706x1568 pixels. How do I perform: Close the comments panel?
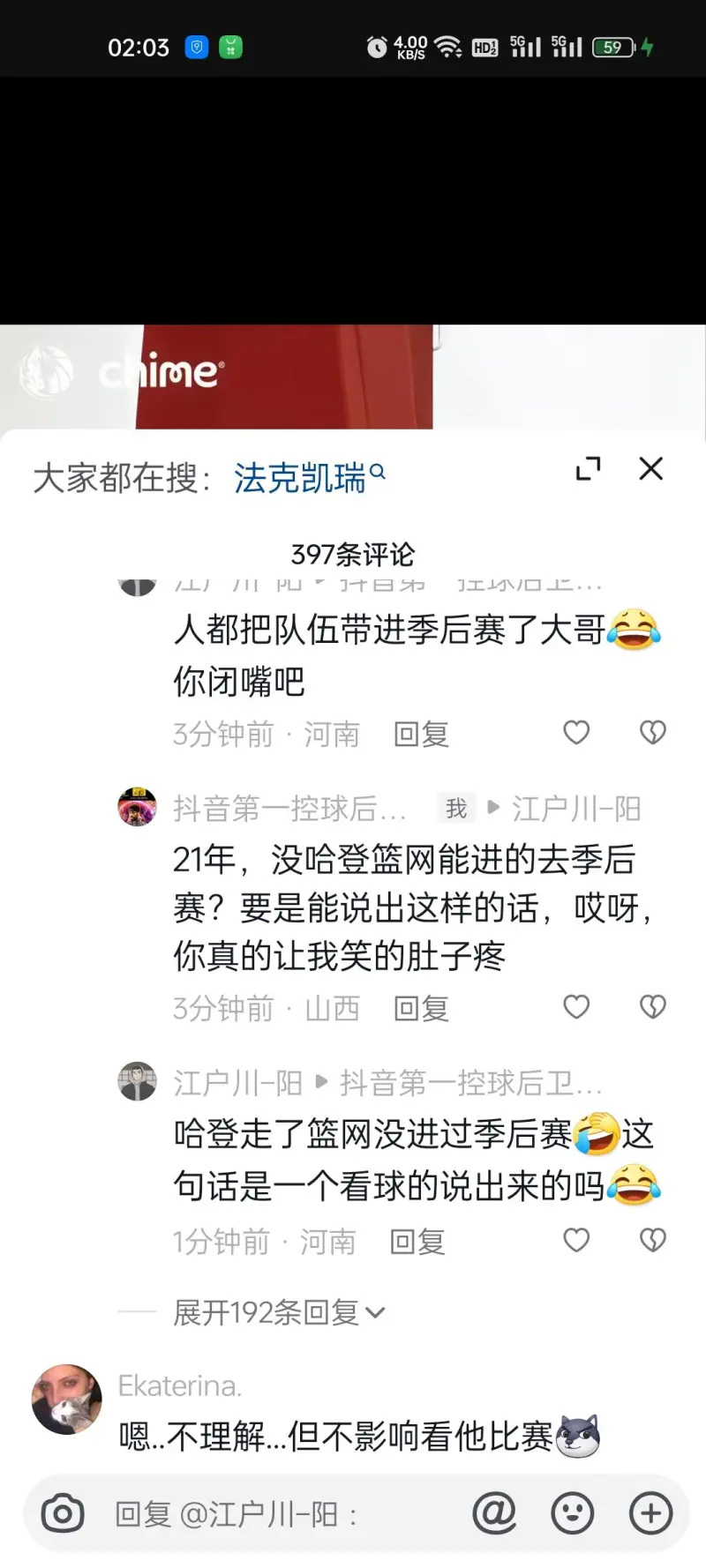tap(650, 469)
